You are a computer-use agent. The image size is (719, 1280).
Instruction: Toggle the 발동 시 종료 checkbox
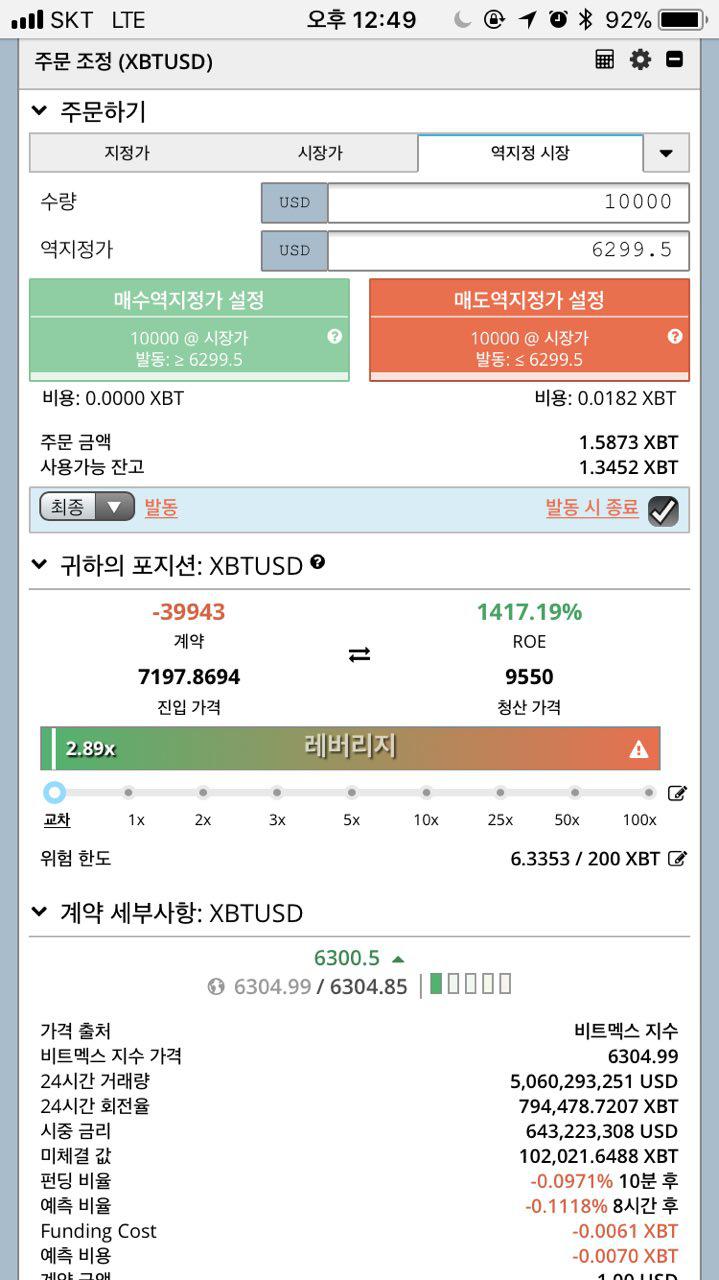663,511
